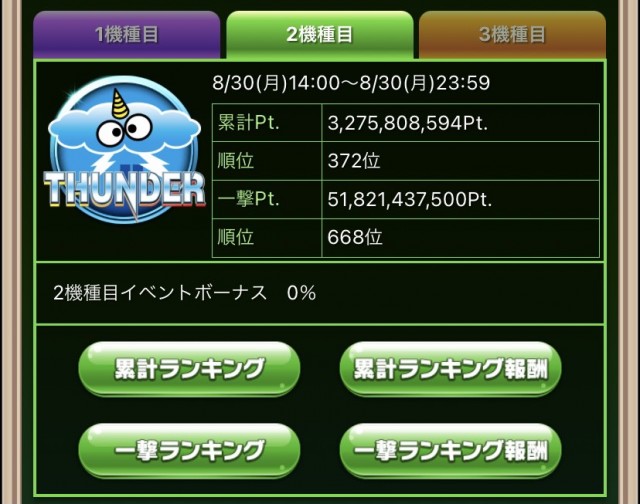
Task: Open the 3機種目 tab
Action: click(511, 35)
